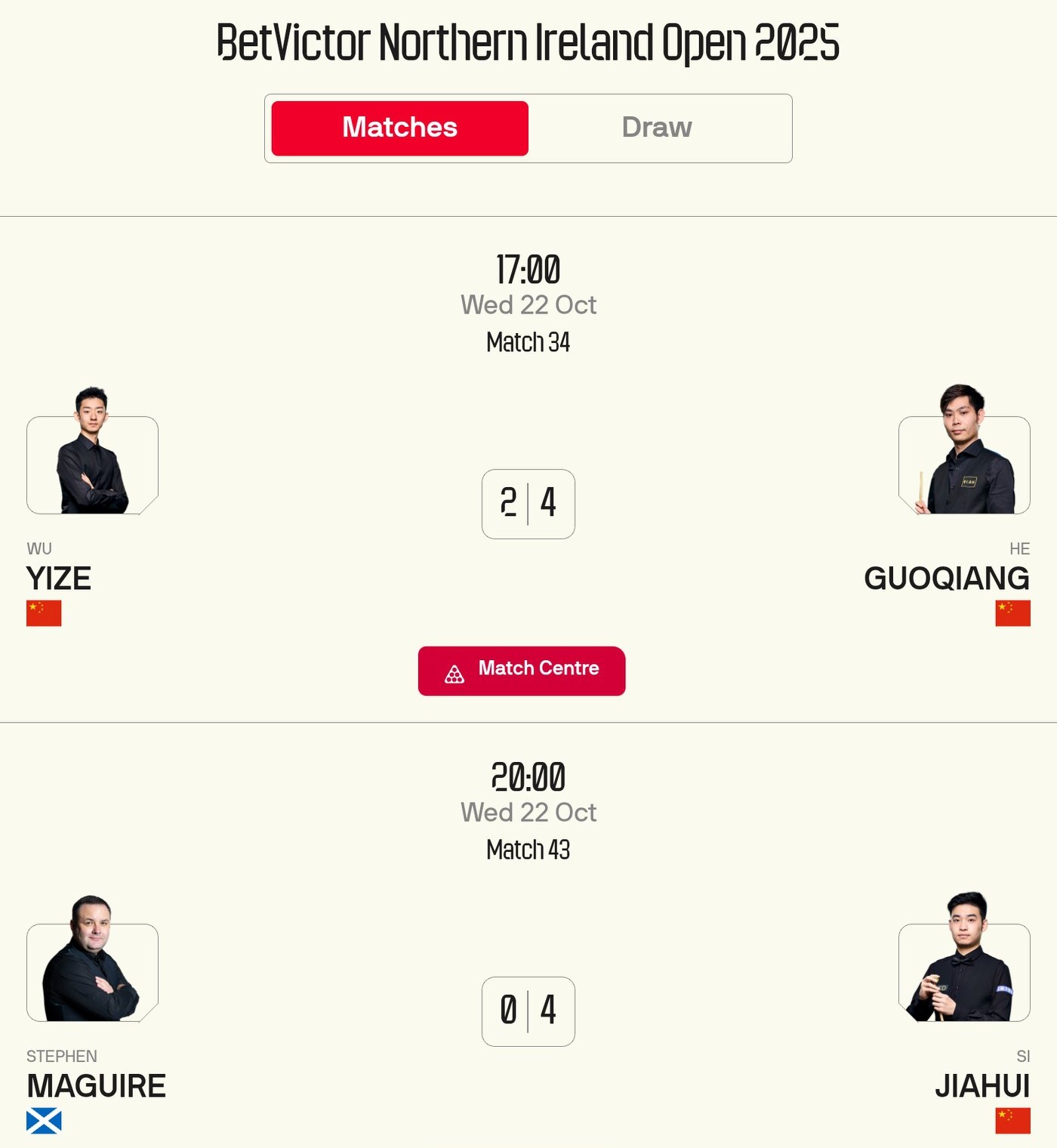Open Wu Yize's player photo

click(x=92, y=457)
